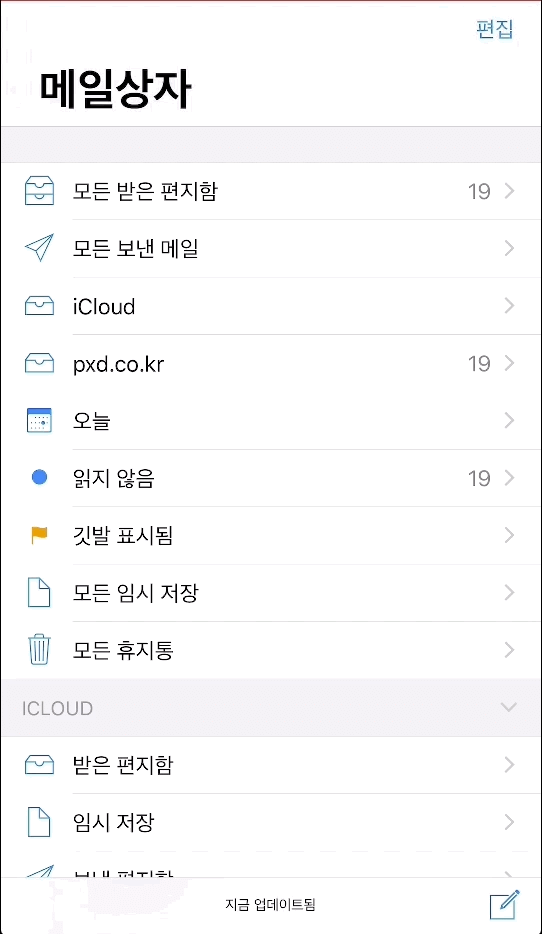Image resolution: width=542 pixels, height=934 pixels.
Task: Compose a new email
Action: 504,905
